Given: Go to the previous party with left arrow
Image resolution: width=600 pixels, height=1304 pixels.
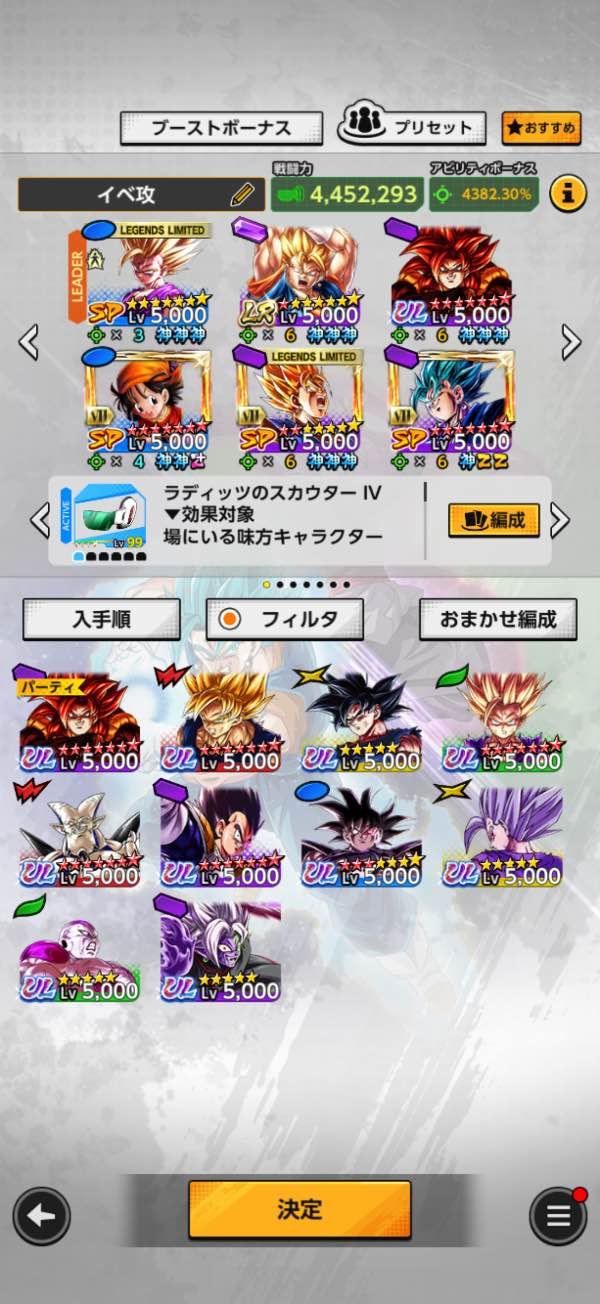Looking at the screenshot, I should click(x=29, y=342).
